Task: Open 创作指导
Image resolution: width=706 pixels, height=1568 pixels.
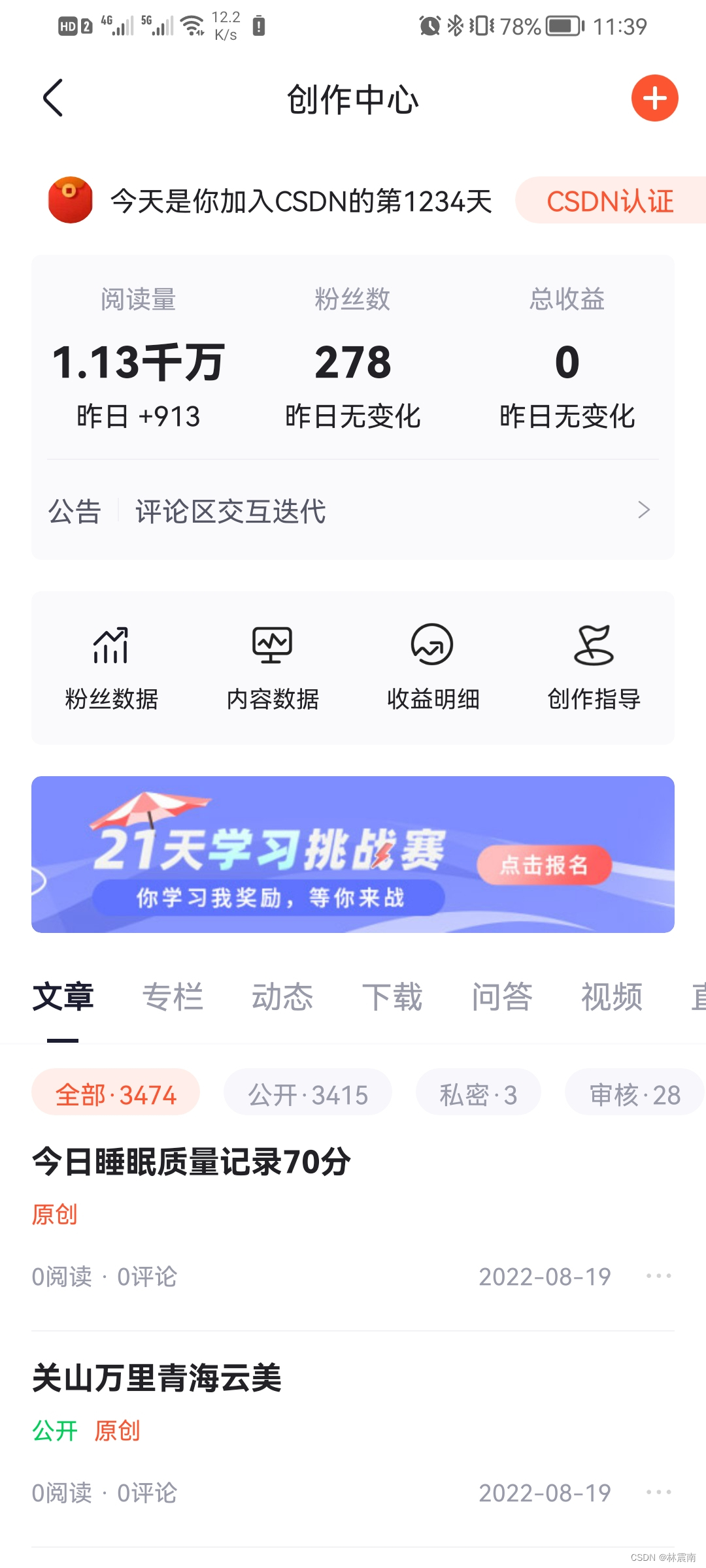Action: [x=594, y=668]
